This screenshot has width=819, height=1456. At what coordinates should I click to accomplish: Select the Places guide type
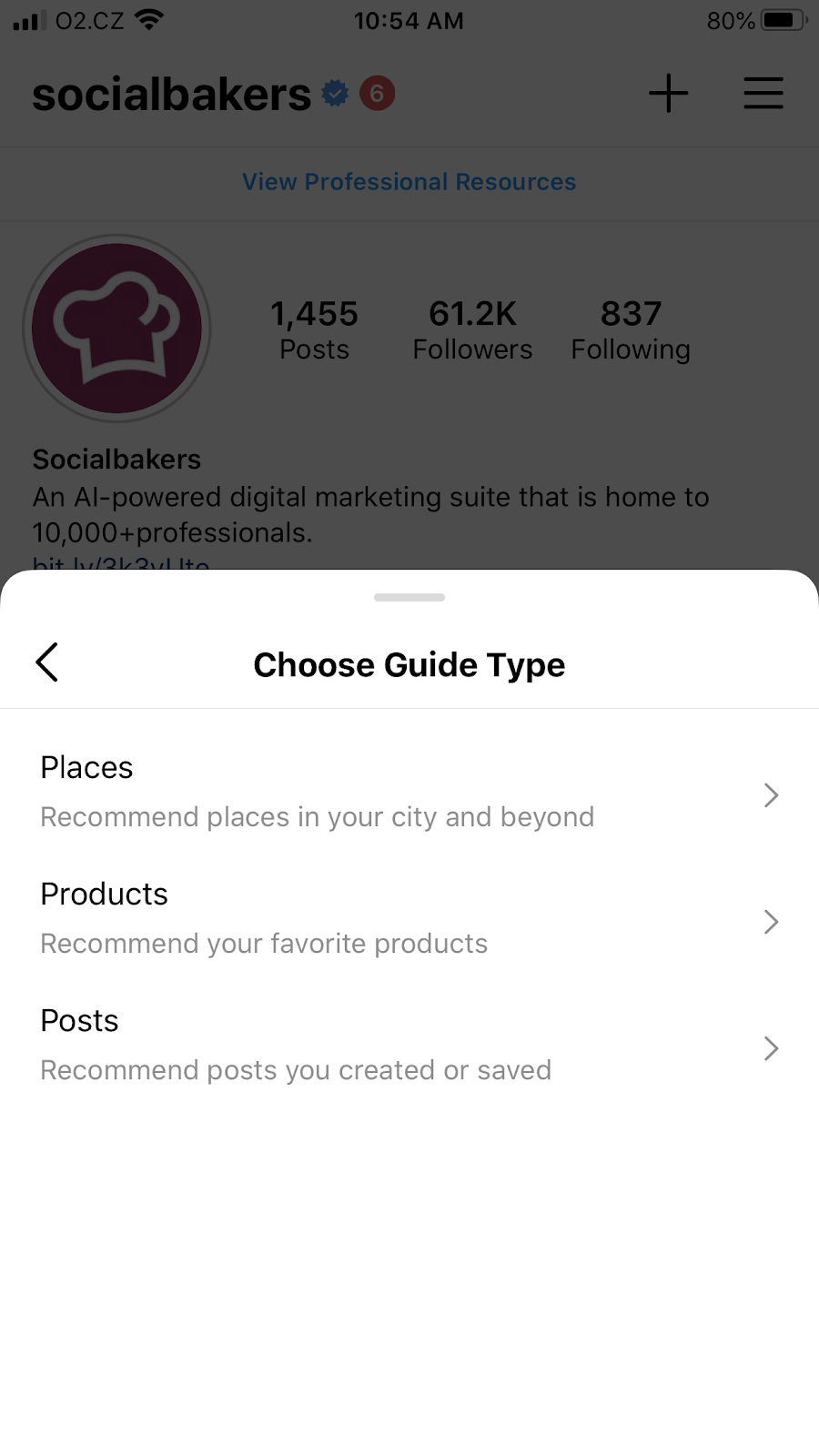pos(409,792)
